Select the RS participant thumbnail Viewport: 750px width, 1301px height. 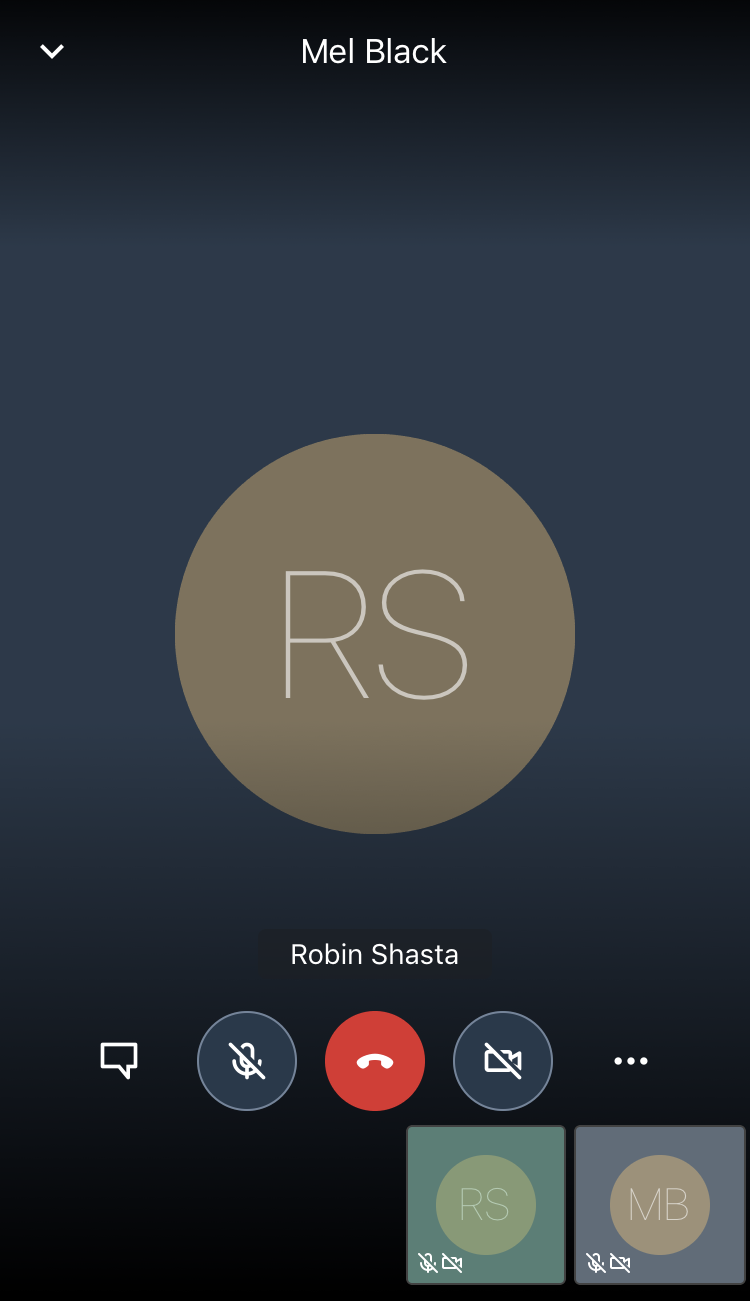(x=486, y=1205)
